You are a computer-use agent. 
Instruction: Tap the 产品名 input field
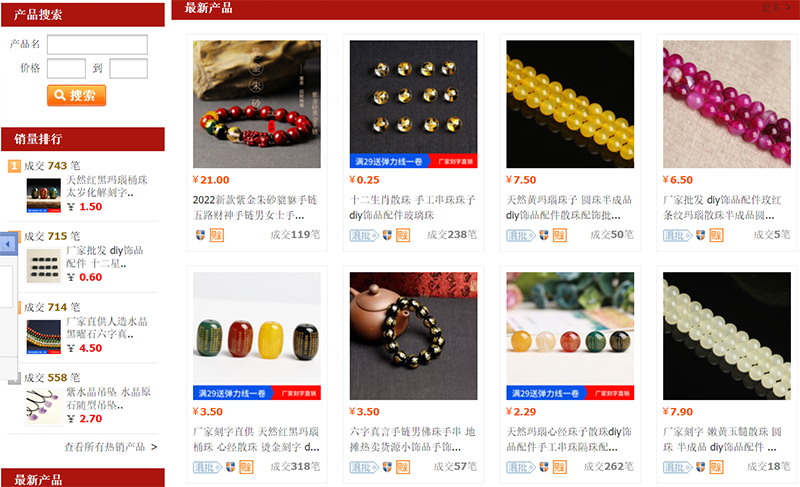[97, 44]
